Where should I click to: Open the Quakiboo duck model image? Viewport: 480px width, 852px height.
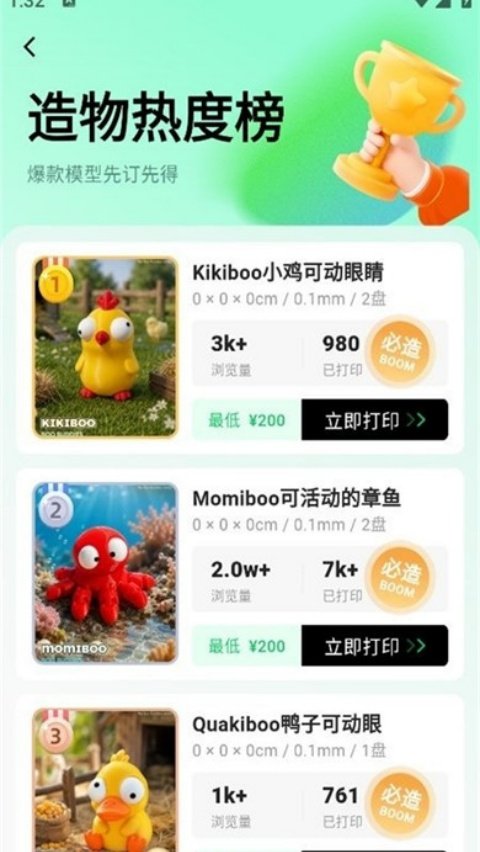[x=105, y=780]
